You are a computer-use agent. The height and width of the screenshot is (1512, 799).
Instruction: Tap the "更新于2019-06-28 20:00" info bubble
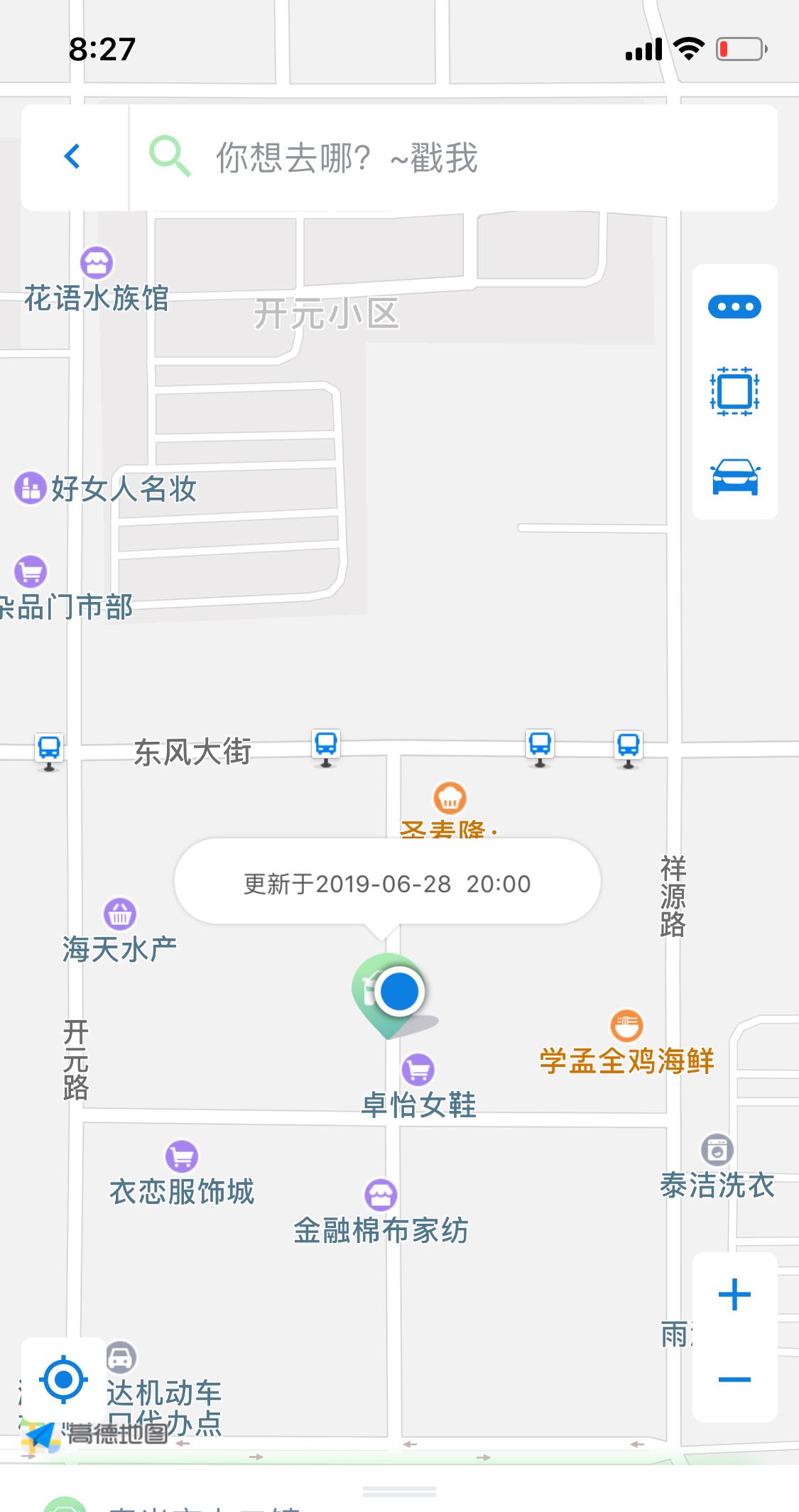point(387,883)
